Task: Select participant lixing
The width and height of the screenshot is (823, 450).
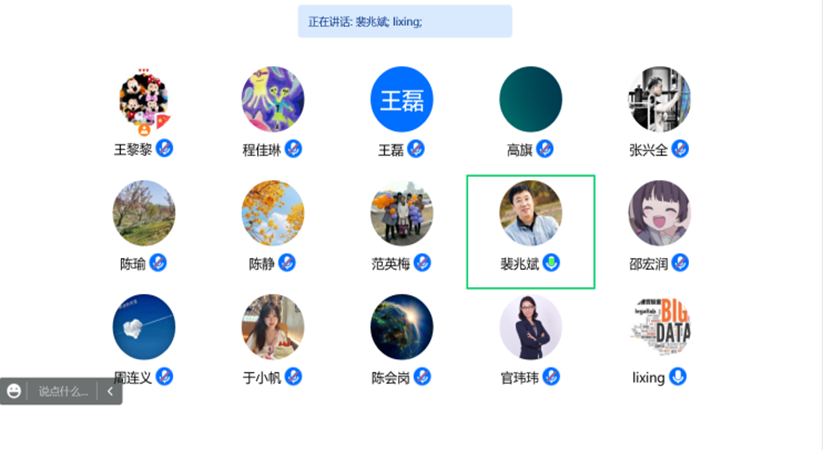Action: tap(660, 327)
